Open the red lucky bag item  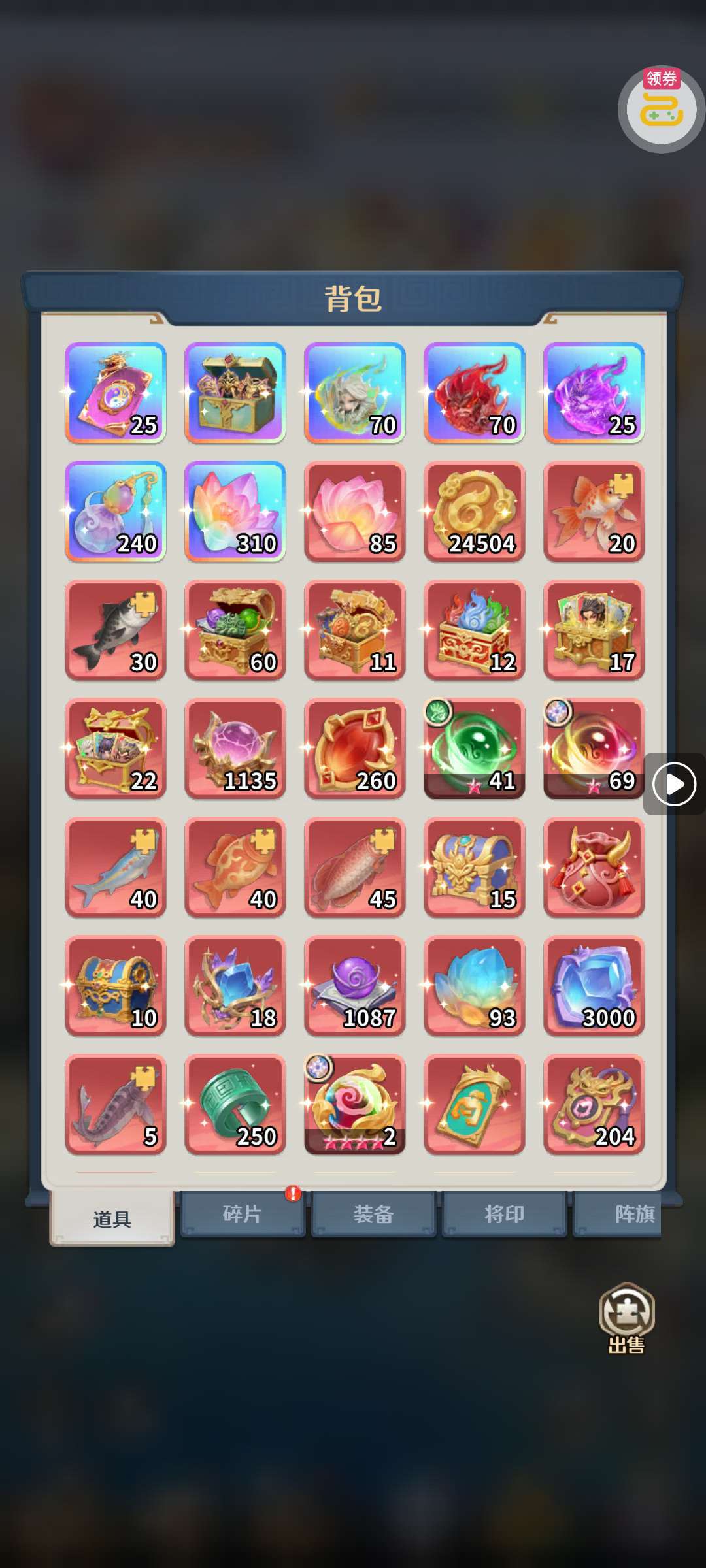point(594,868)
